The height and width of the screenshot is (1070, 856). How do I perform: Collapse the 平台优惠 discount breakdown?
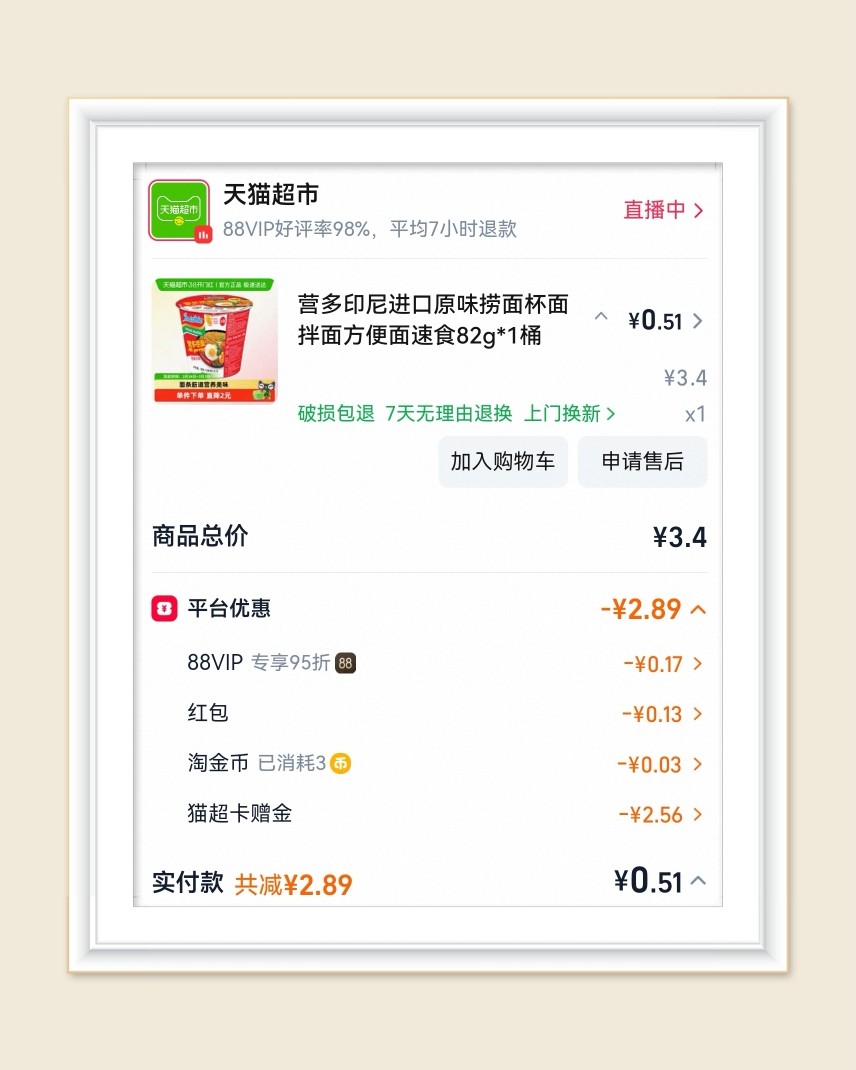click(700, 609)
